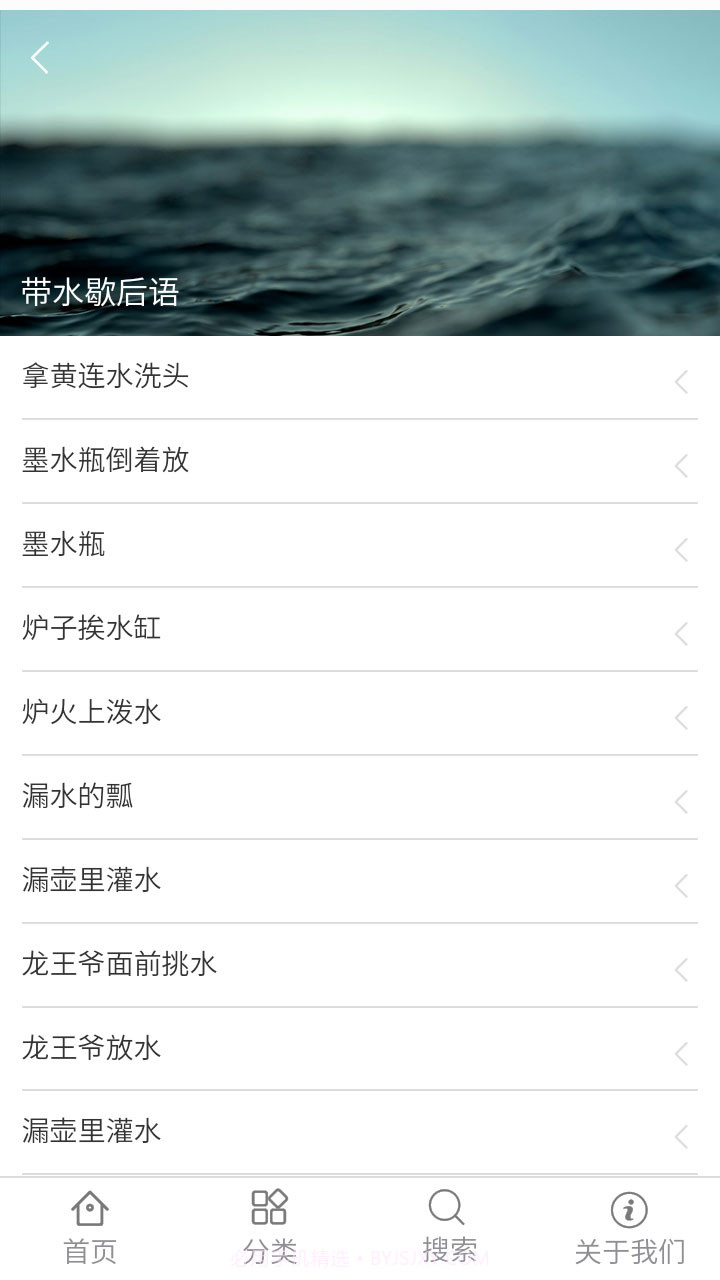720x1280 pixels.
Task: Expand the chevron next to 拿黄连水洗头
Action: pyautogui.click(x=681, y=382)
